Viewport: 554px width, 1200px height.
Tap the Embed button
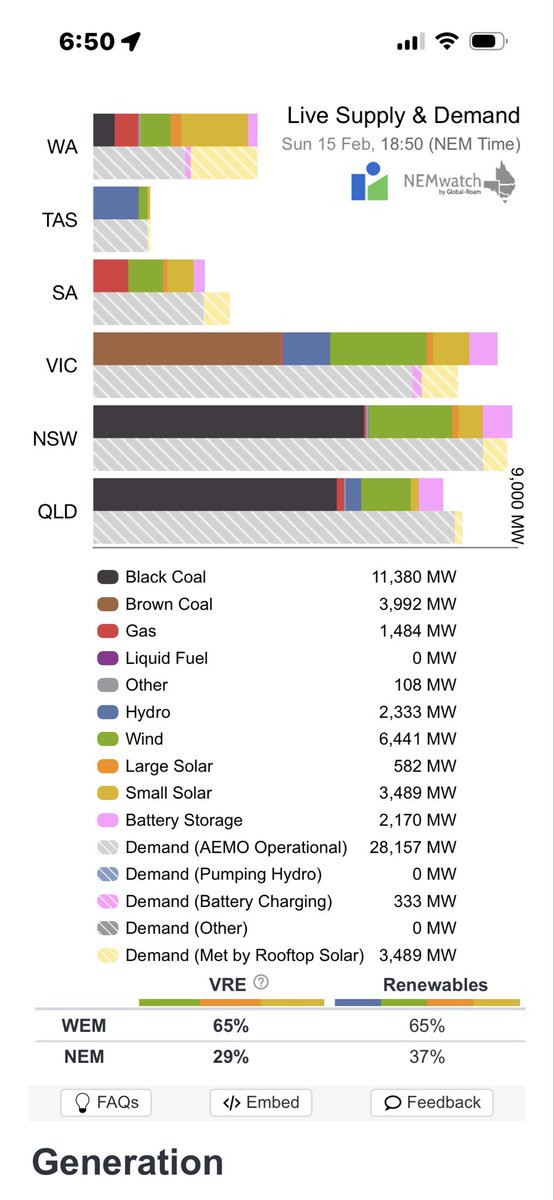(x=261, y=1102)
